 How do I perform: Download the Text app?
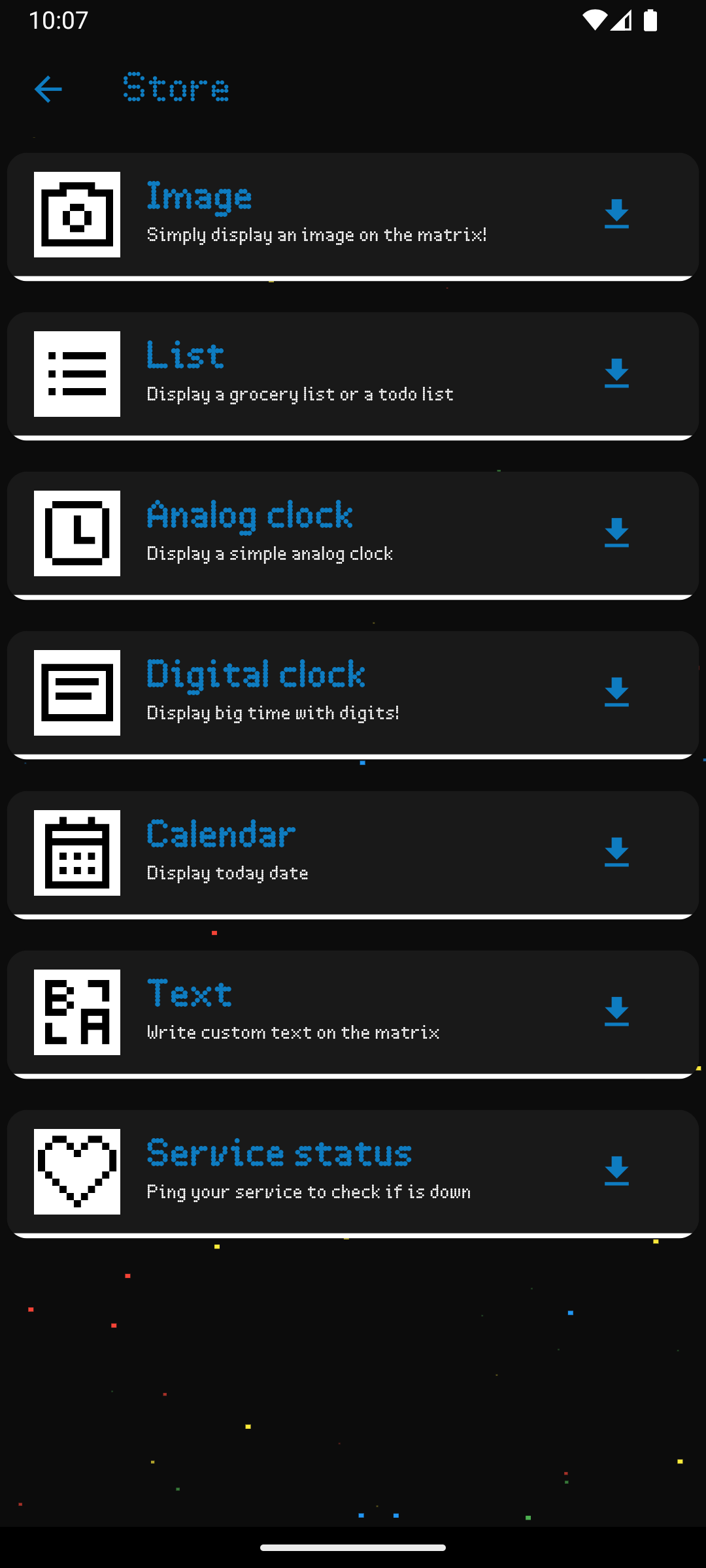pyautogui.click(x=616, y=1012)
